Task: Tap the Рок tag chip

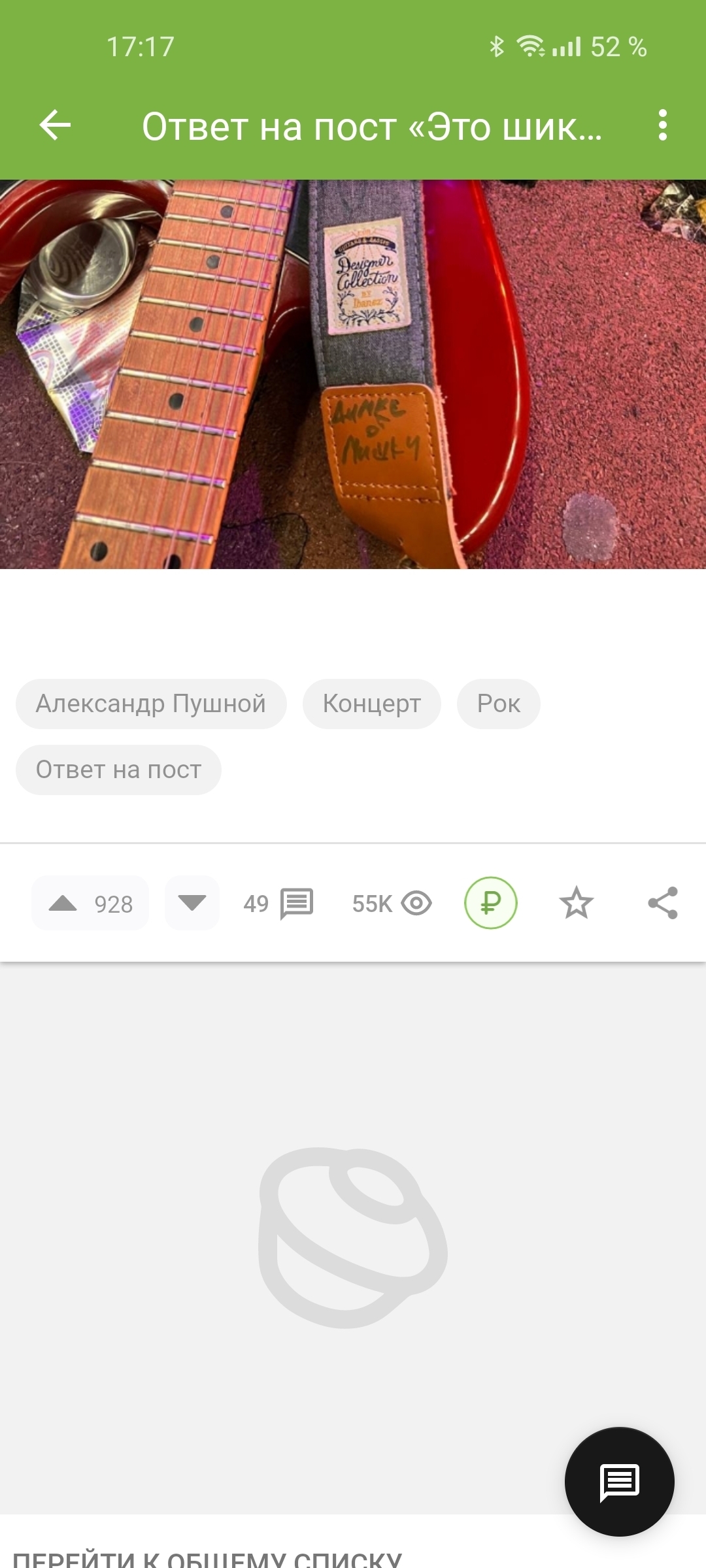Action: coord(498,704)
